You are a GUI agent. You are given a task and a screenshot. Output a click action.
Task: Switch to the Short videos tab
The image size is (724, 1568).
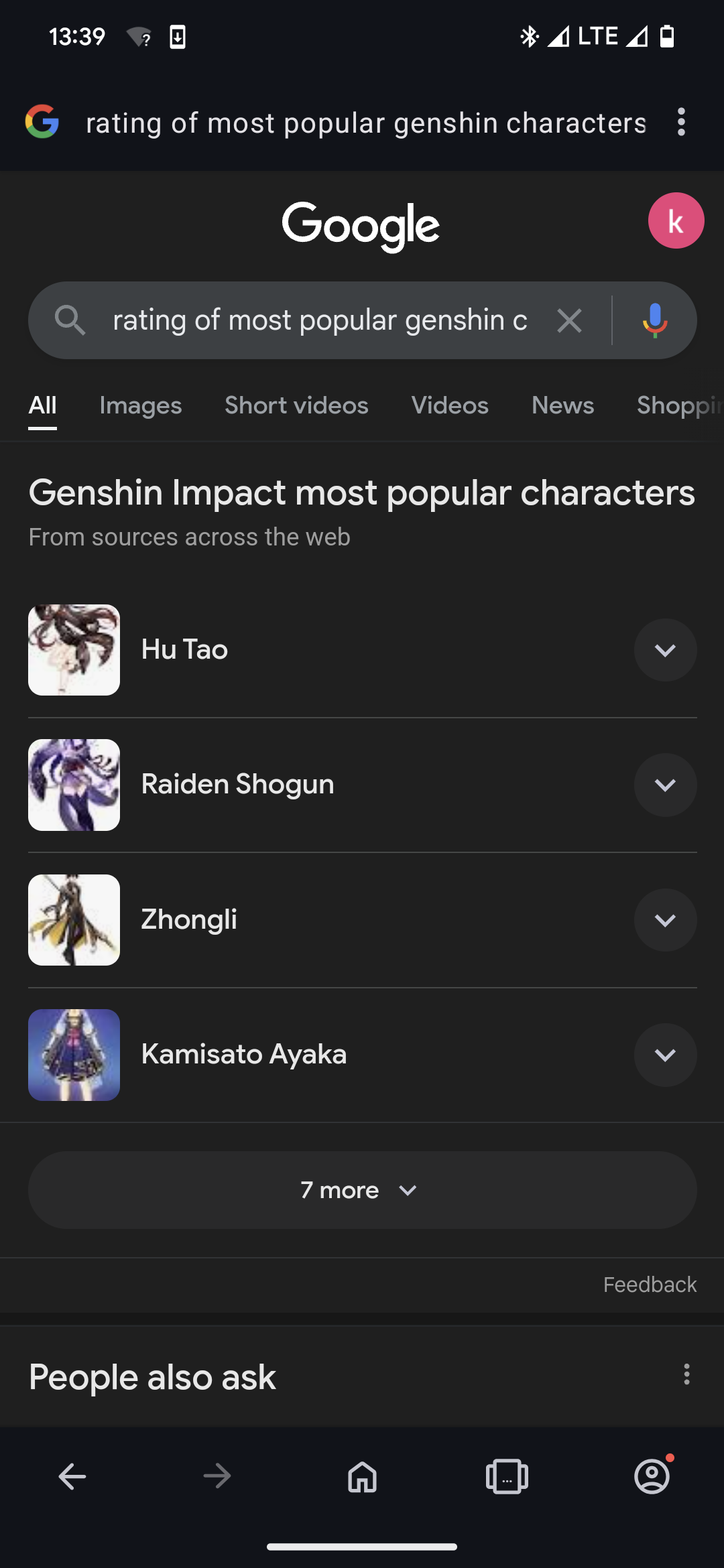(x=296, y=405)
